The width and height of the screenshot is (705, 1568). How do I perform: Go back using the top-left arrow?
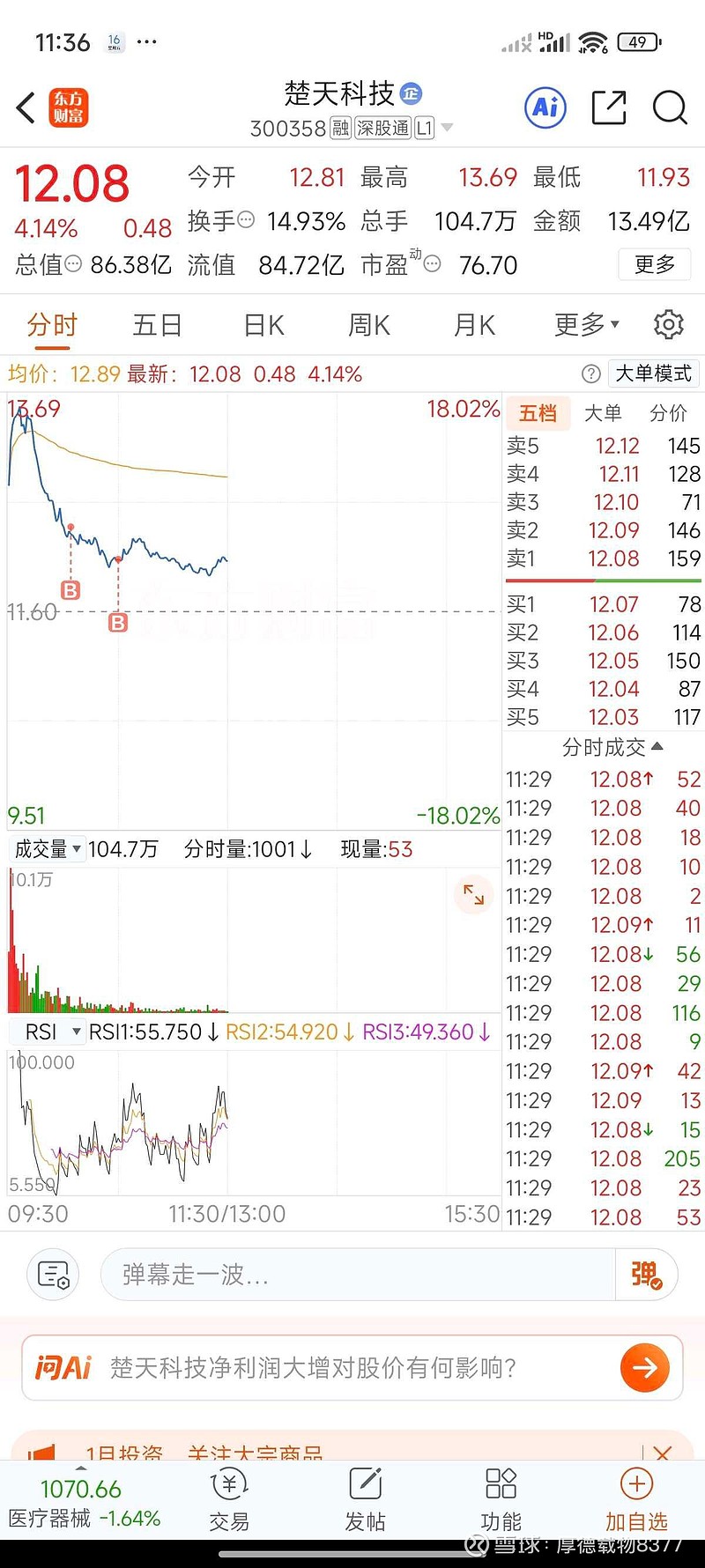click(x=26, y=108)
